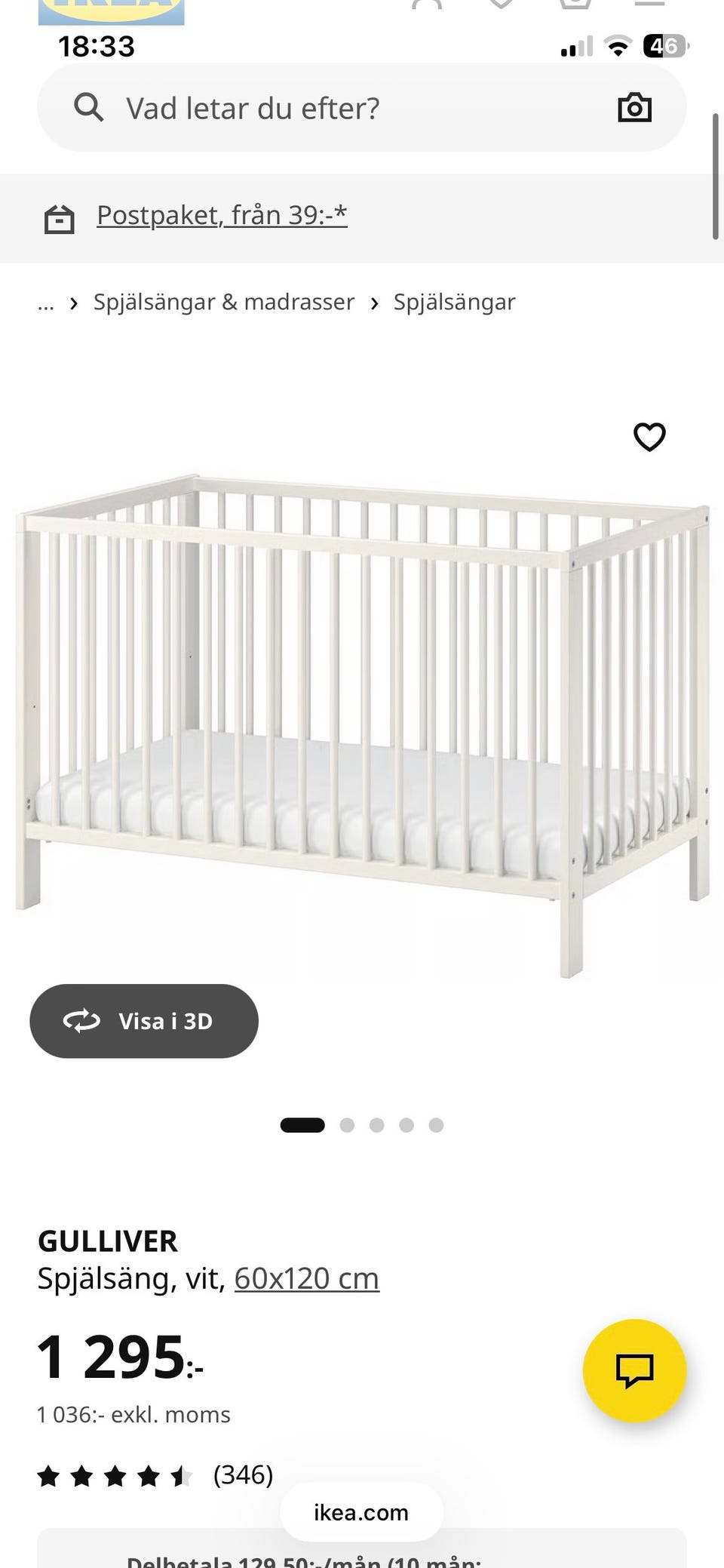
Task: Open camera image search
Action: click(x=634, y=108)
